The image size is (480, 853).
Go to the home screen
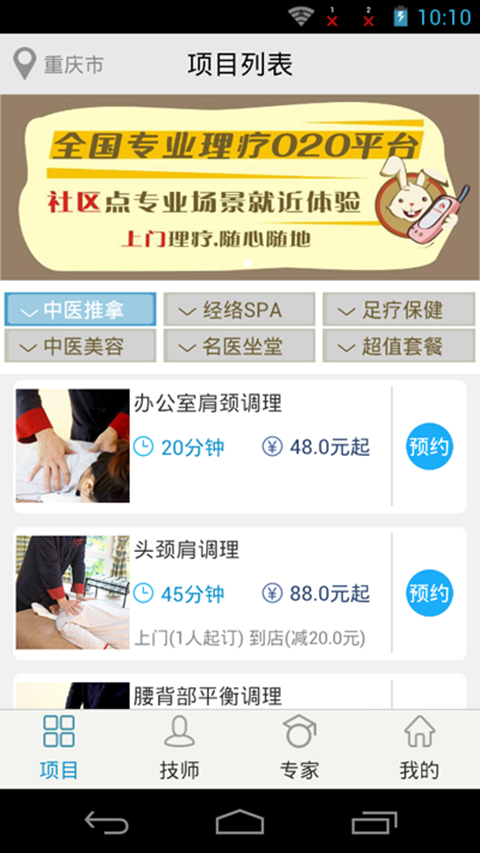coord(240,822)
